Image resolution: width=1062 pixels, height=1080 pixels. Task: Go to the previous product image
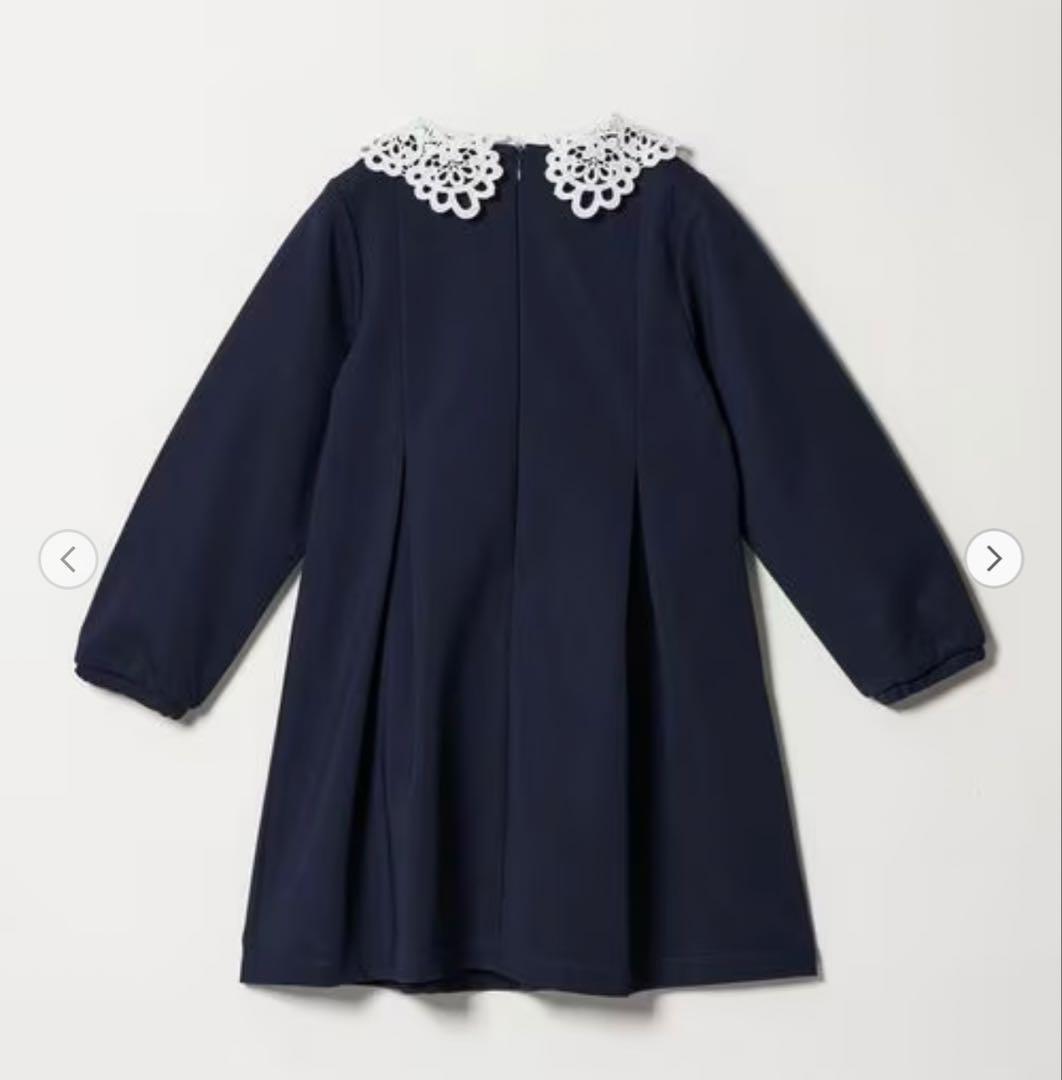(x=68, y=559)
